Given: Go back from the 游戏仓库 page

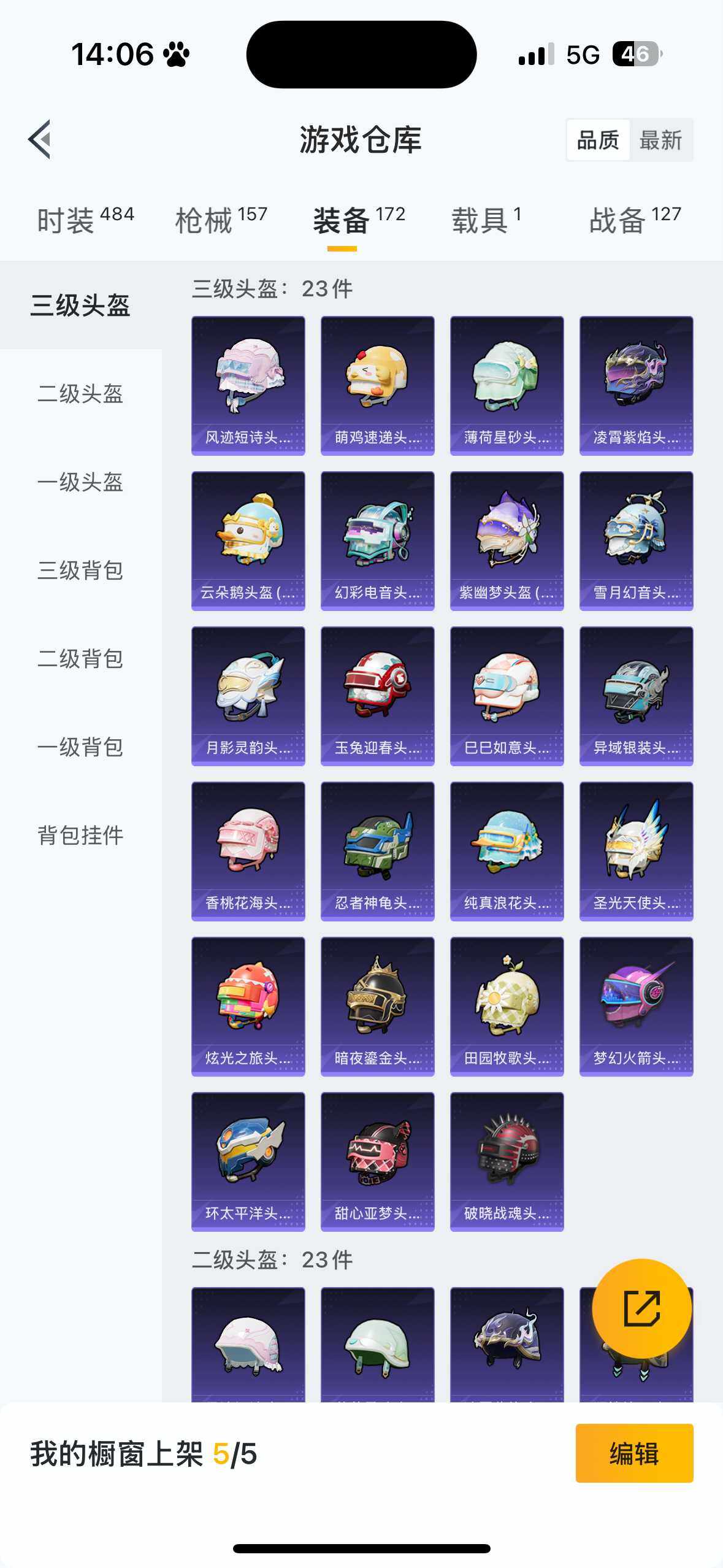Looking at the screenshot, I should coord(40,139).
